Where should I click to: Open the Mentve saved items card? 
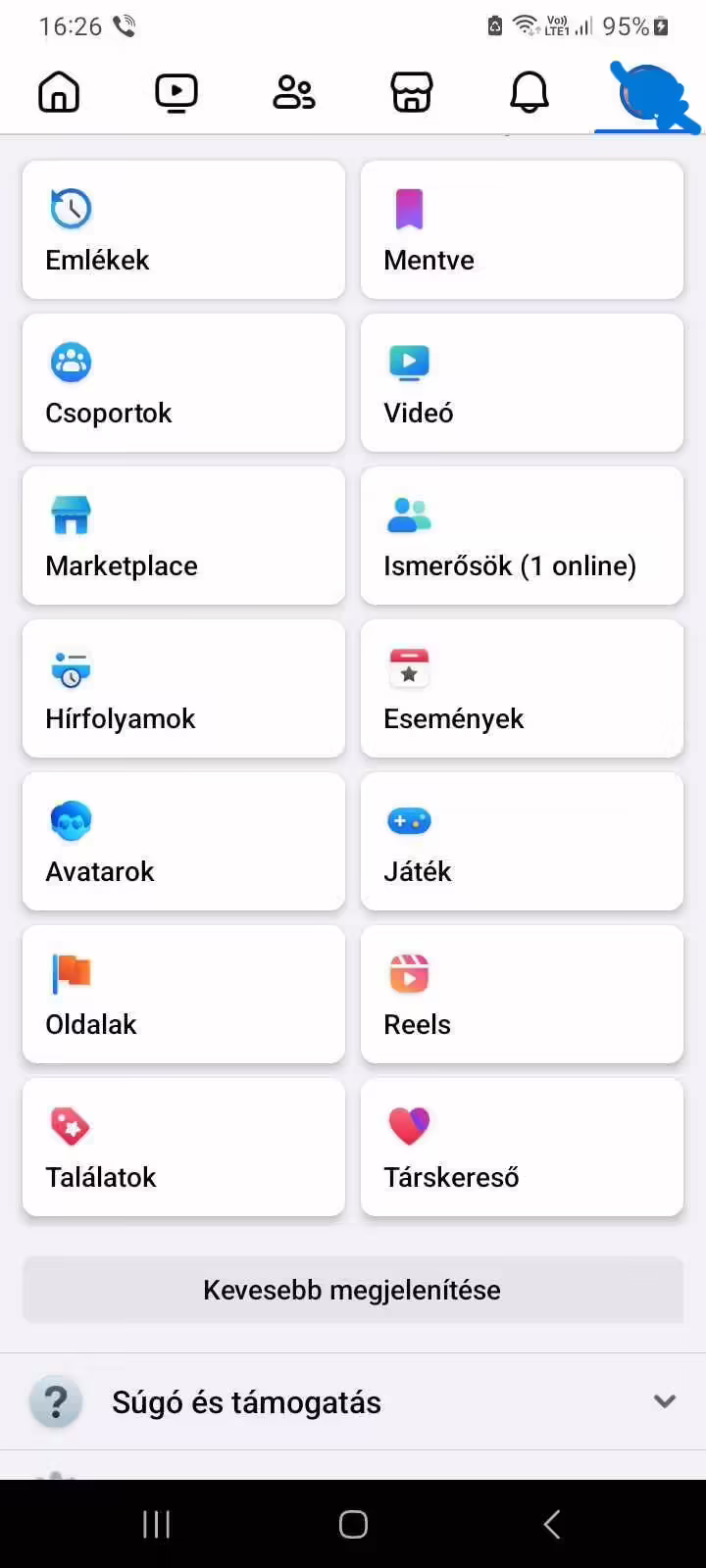coord(522,230)
